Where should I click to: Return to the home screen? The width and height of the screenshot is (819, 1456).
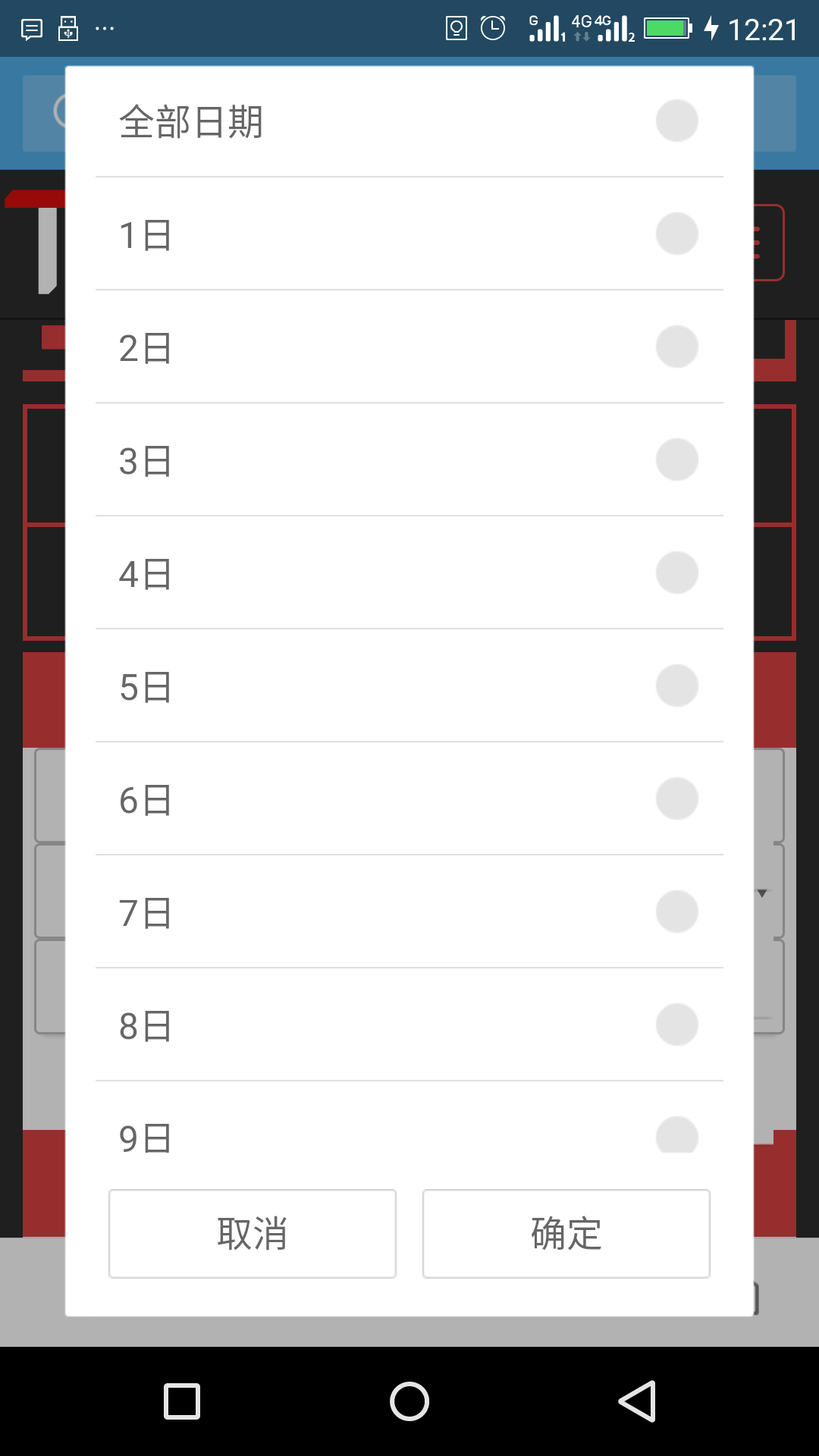click(409, 1401)
